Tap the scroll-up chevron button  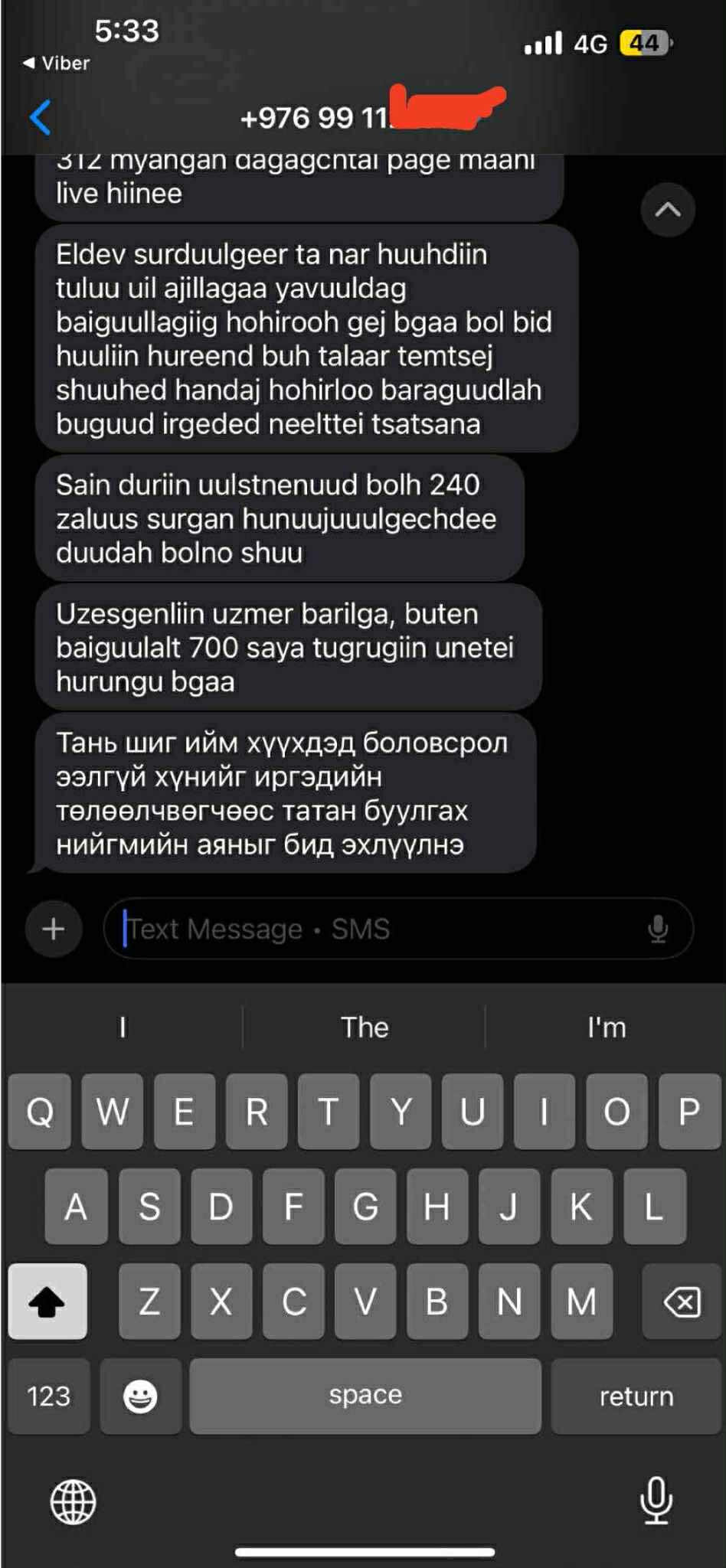[x=668, y=210]
